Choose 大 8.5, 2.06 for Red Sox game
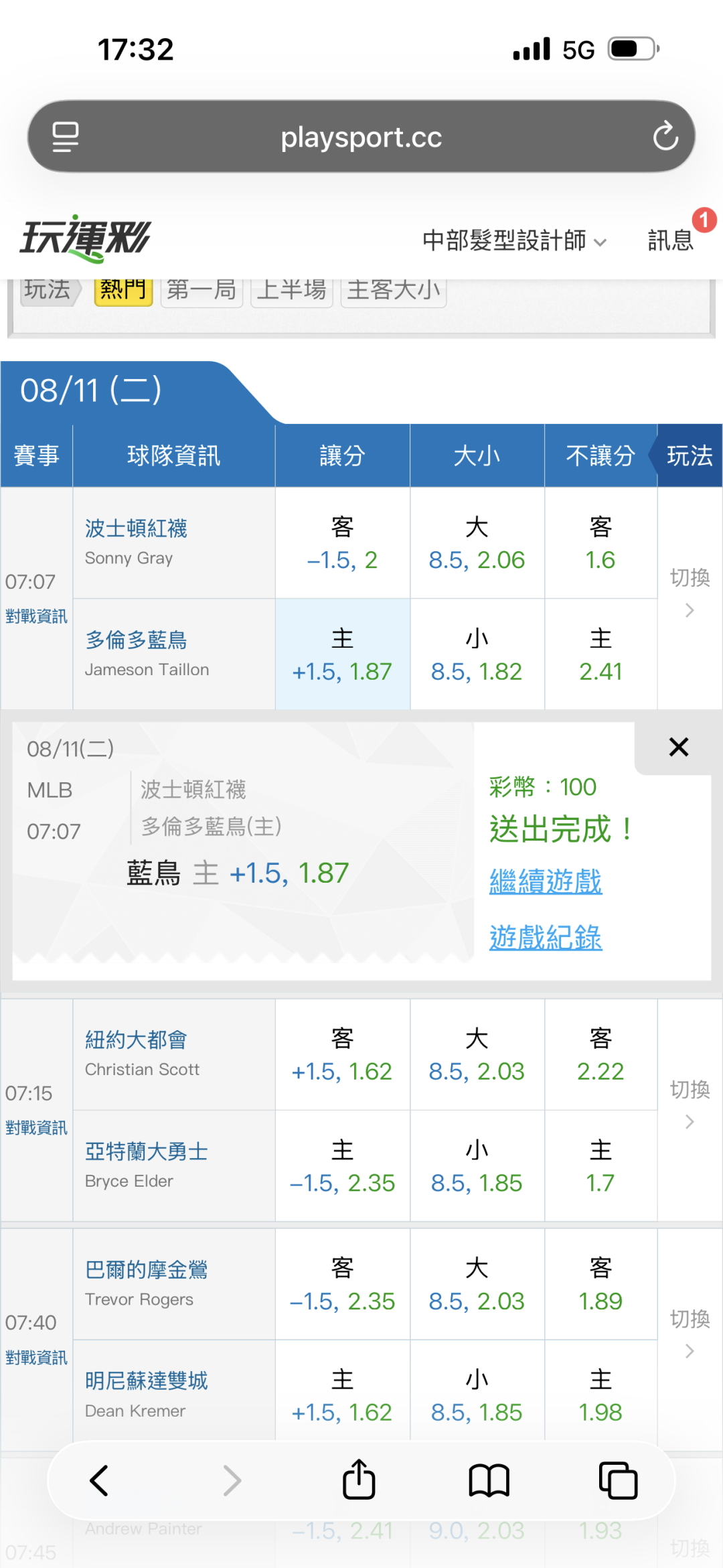 coord(477,543)
